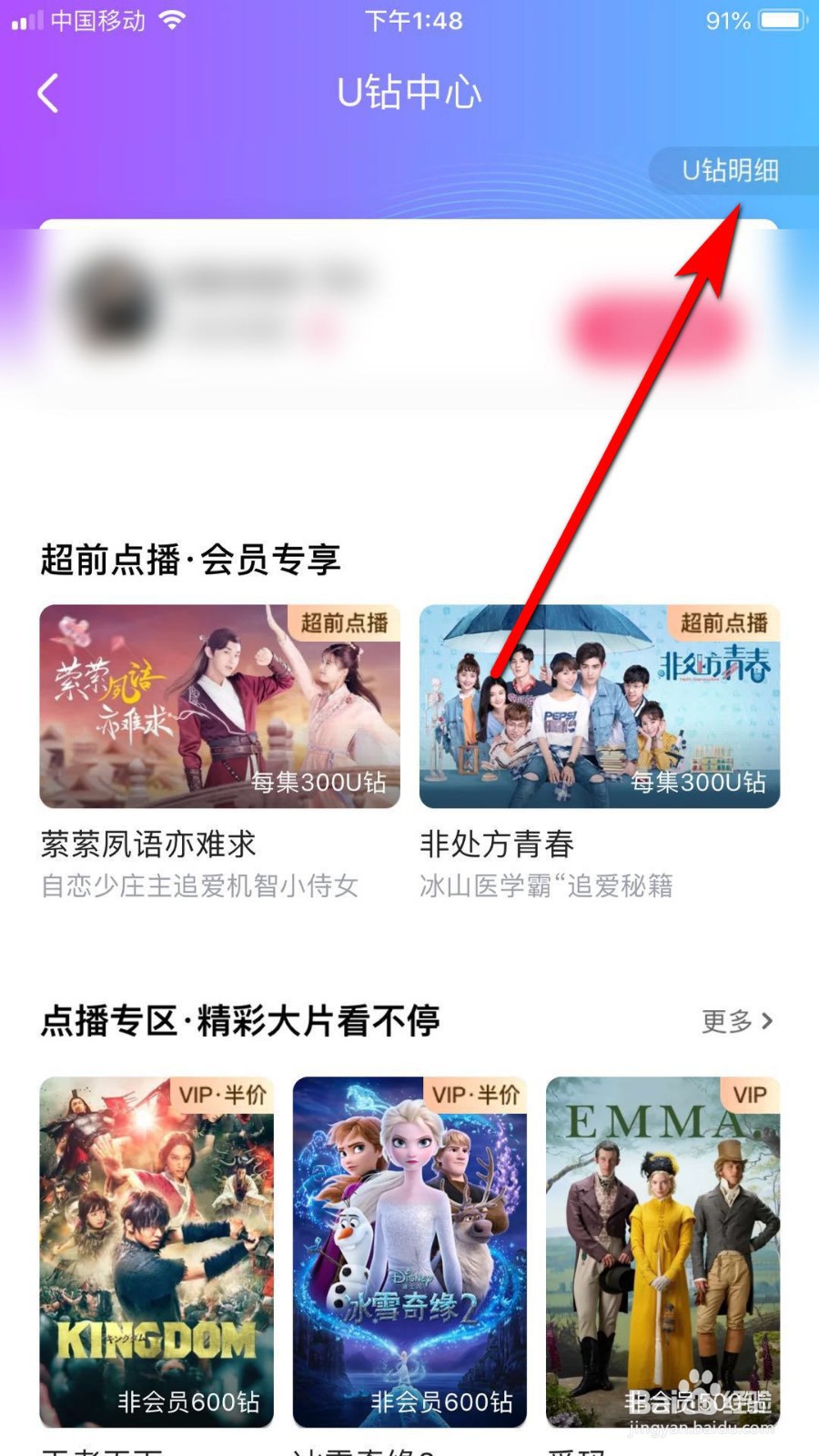Open the EMMA movie poster
This screenshot has height=1456, width=819.
point(662,1251)
